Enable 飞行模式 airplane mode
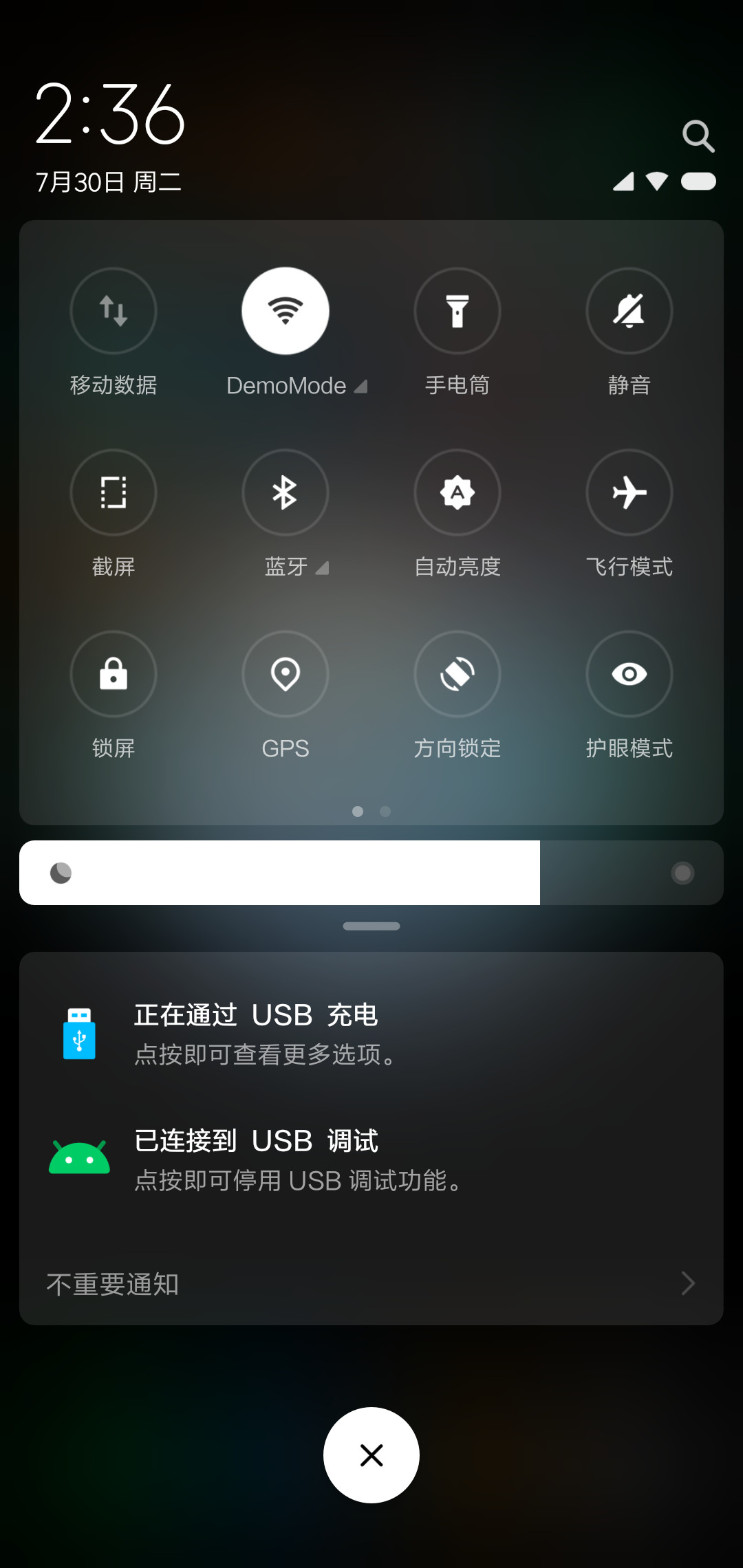Screen dimensions: 743x1568 pos(629,492)
